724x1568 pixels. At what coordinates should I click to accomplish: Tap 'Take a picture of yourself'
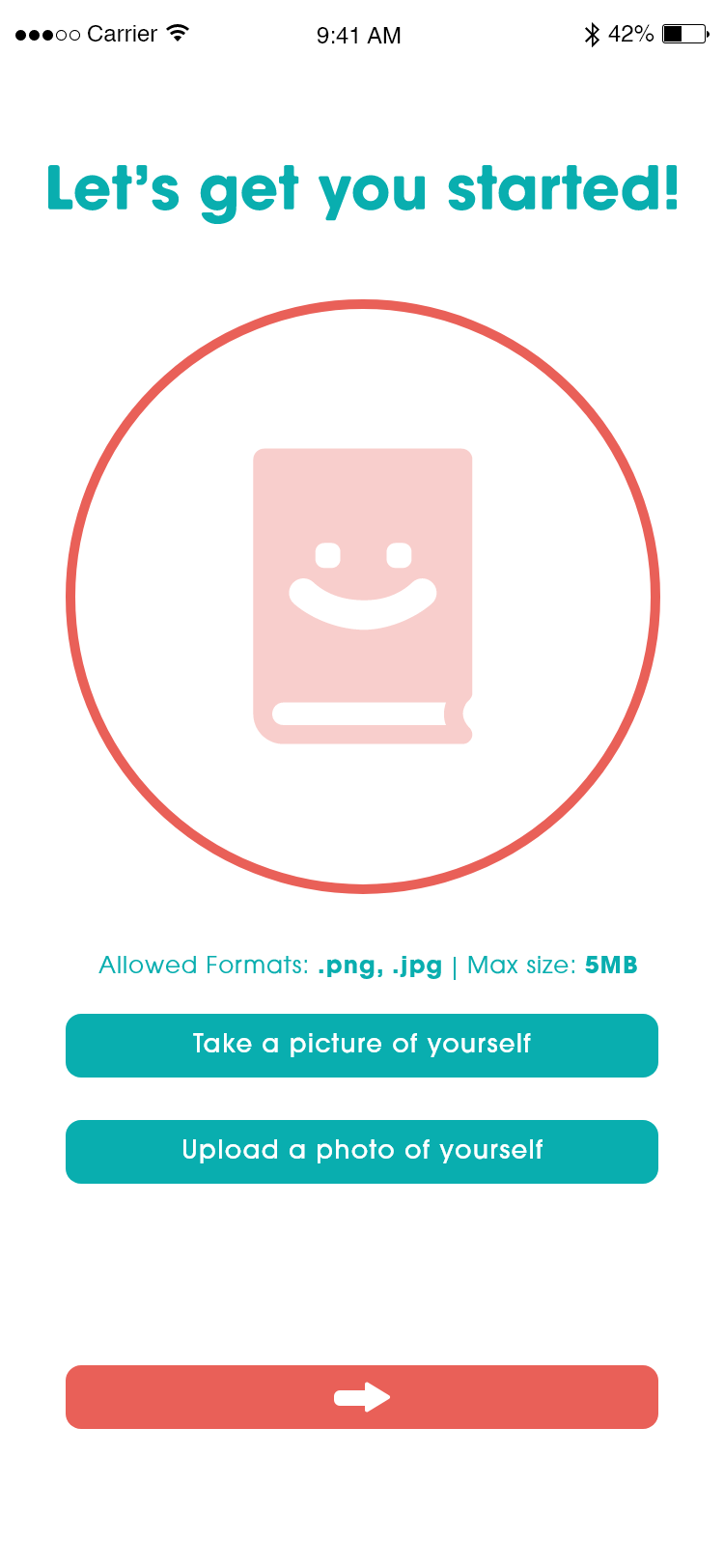(362, 1045)
